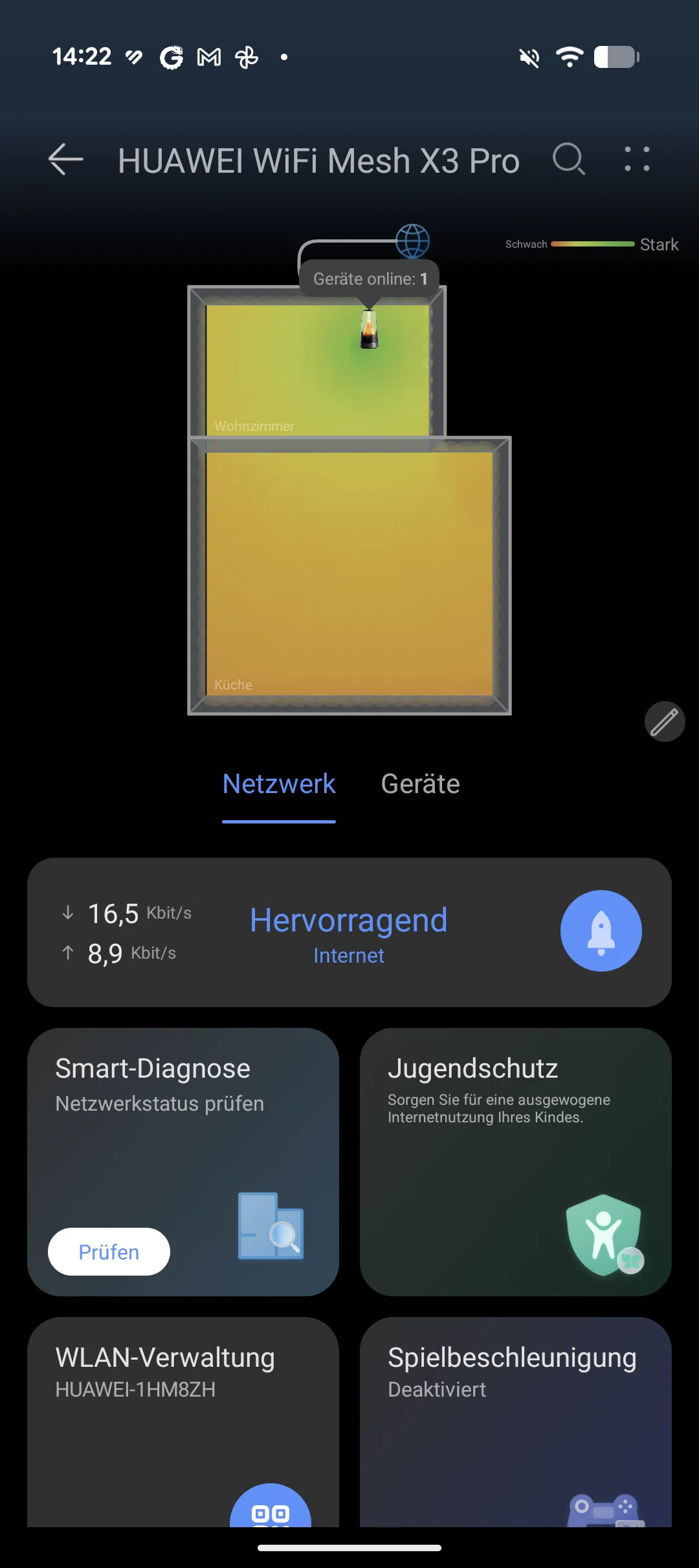
Task: Open the Jugendschutz card
Action: tap(515, 1161)
